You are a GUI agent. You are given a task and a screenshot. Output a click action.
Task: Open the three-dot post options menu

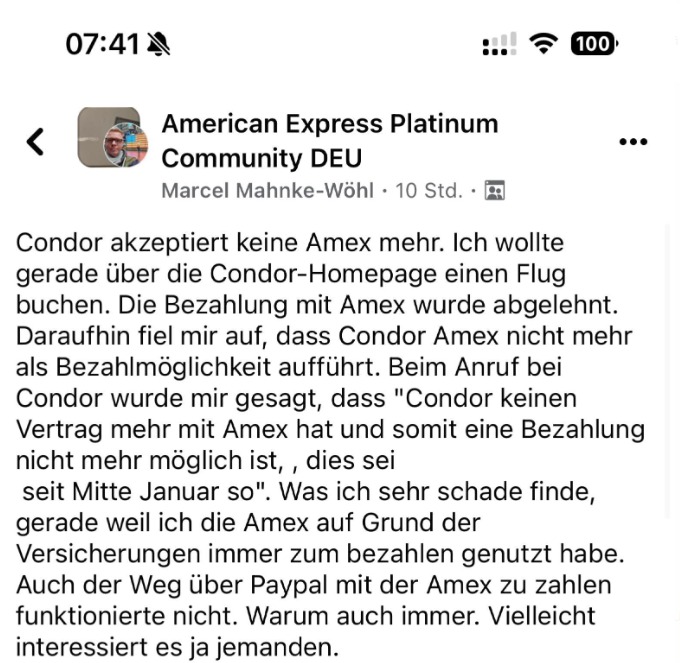pos(633,142)
